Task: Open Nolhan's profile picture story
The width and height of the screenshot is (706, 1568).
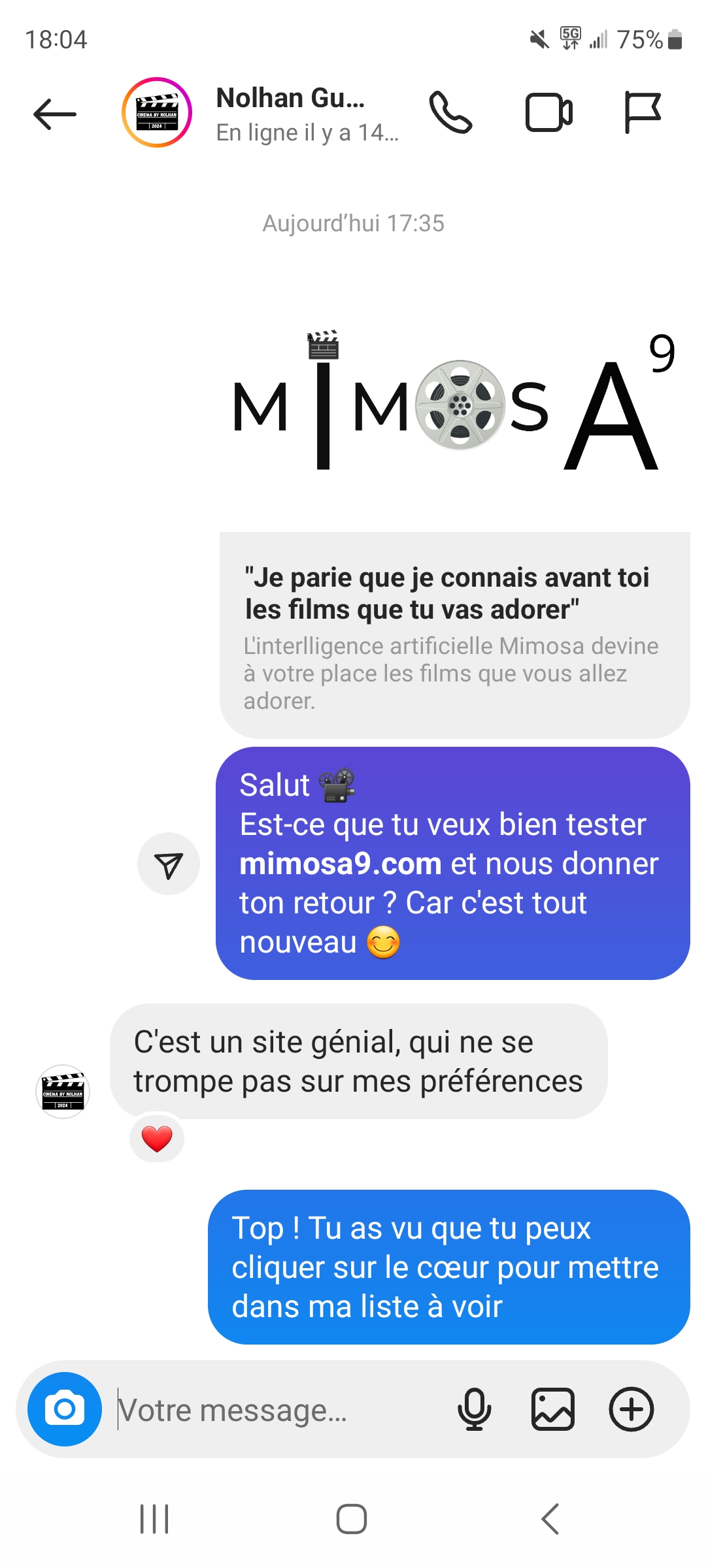Action: (157, 112)
